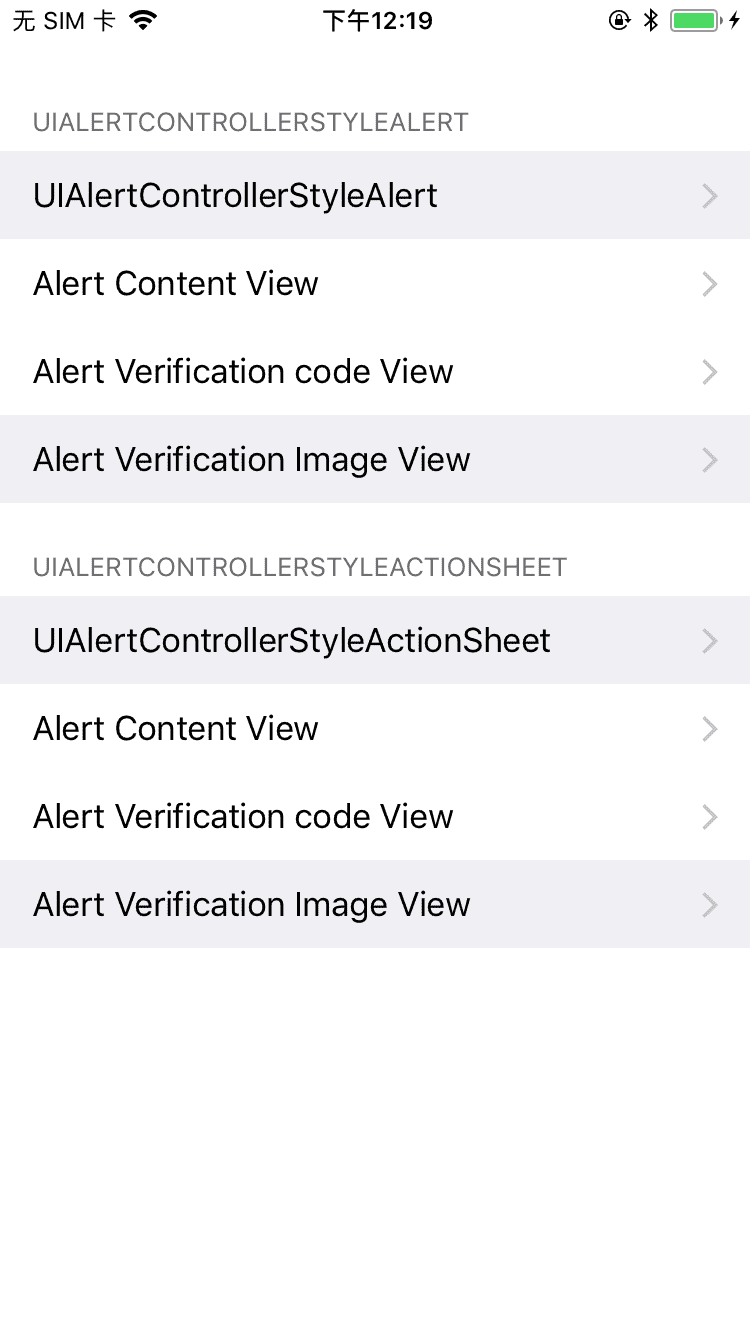Open Alert Content View under the STYLEALERT section
Viewport: 750px width, 1334px height.
[375, 283]
